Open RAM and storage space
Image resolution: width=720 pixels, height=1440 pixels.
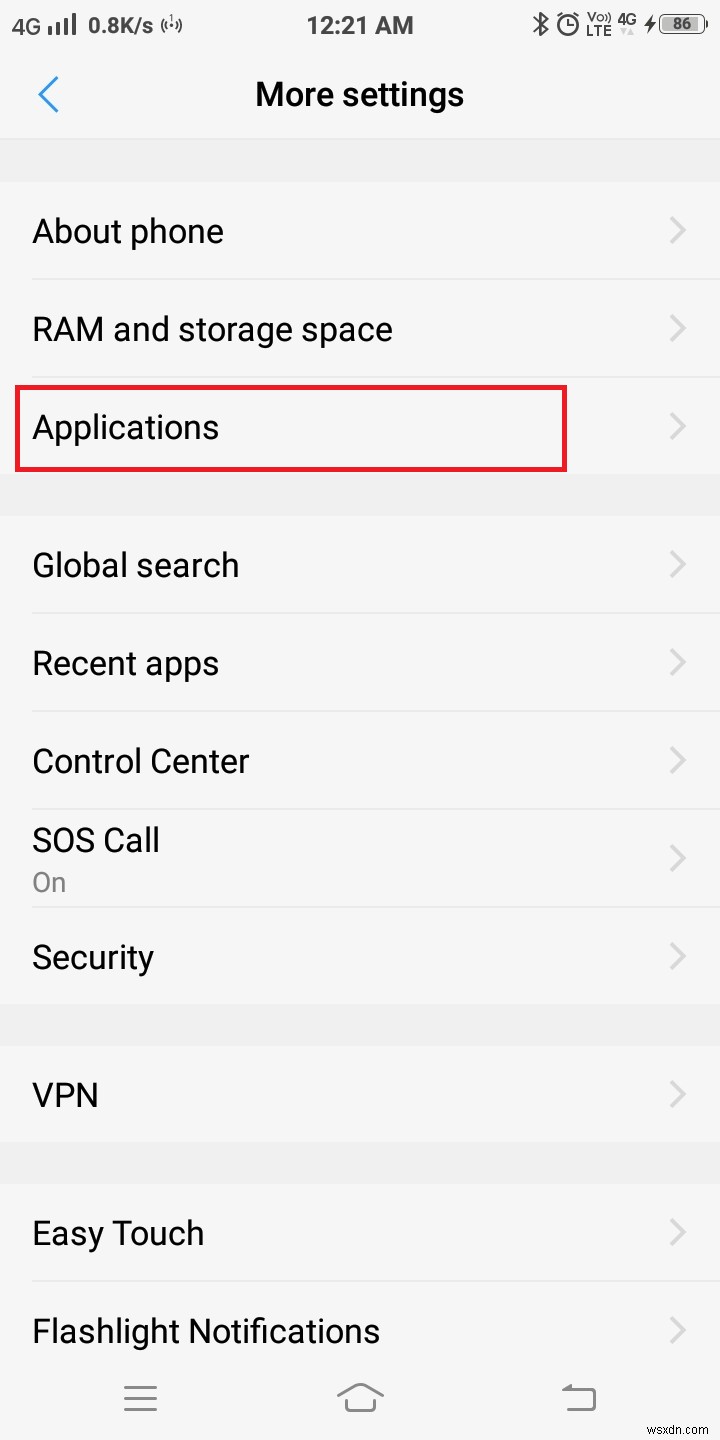[360, 329]
